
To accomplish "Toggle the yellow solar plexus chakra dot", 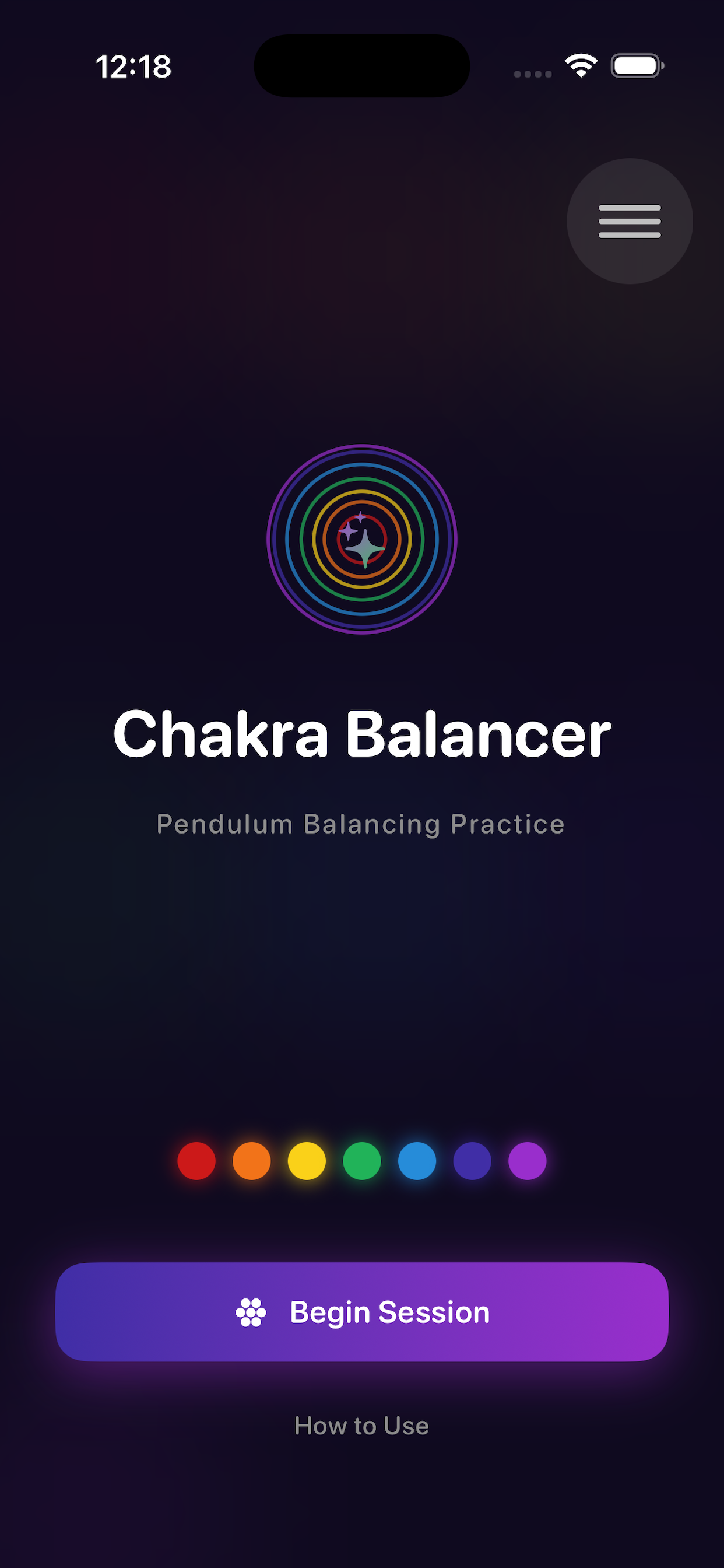I will point(307,1160).
